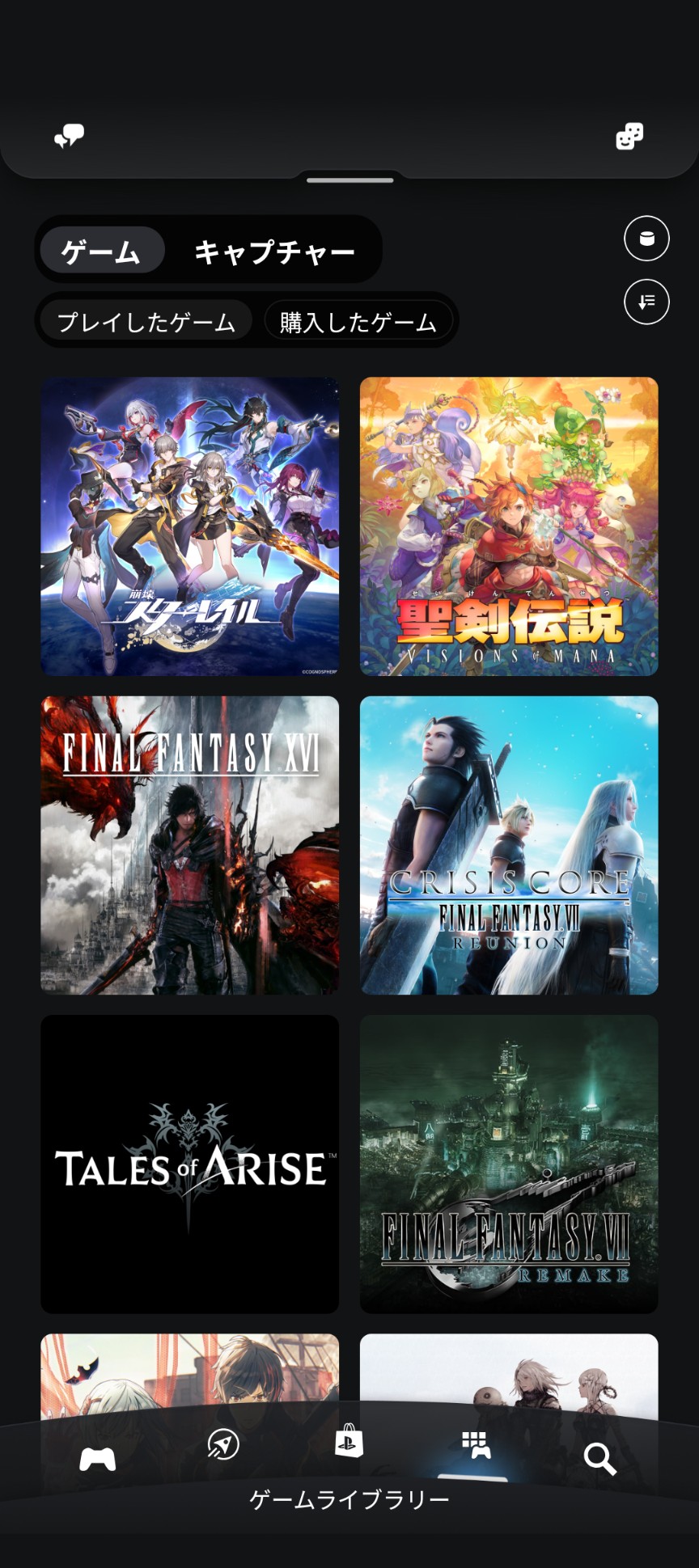Open the Final Fantasy XVI tile

pos(190,845)
